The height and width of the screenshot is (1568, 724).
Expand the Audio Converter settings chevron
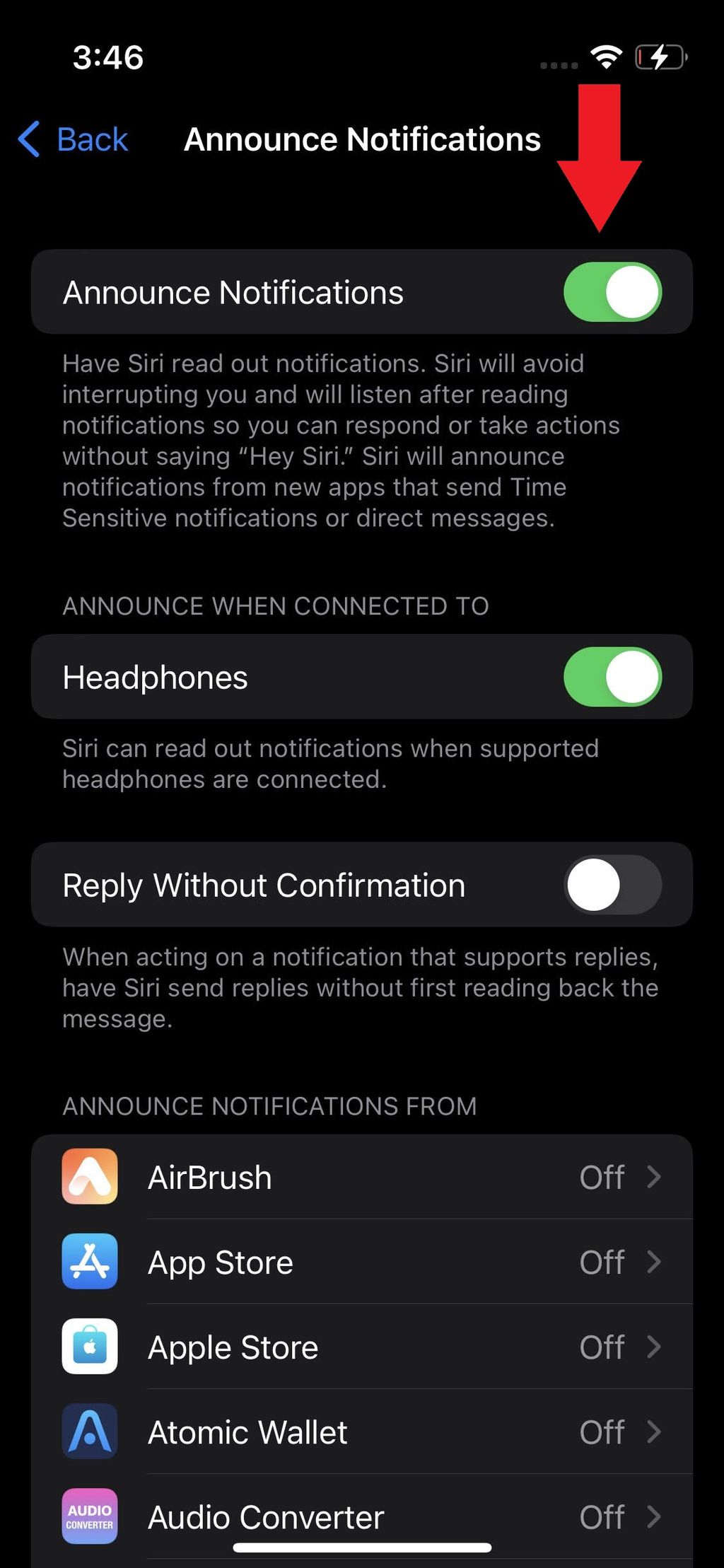654,1516
